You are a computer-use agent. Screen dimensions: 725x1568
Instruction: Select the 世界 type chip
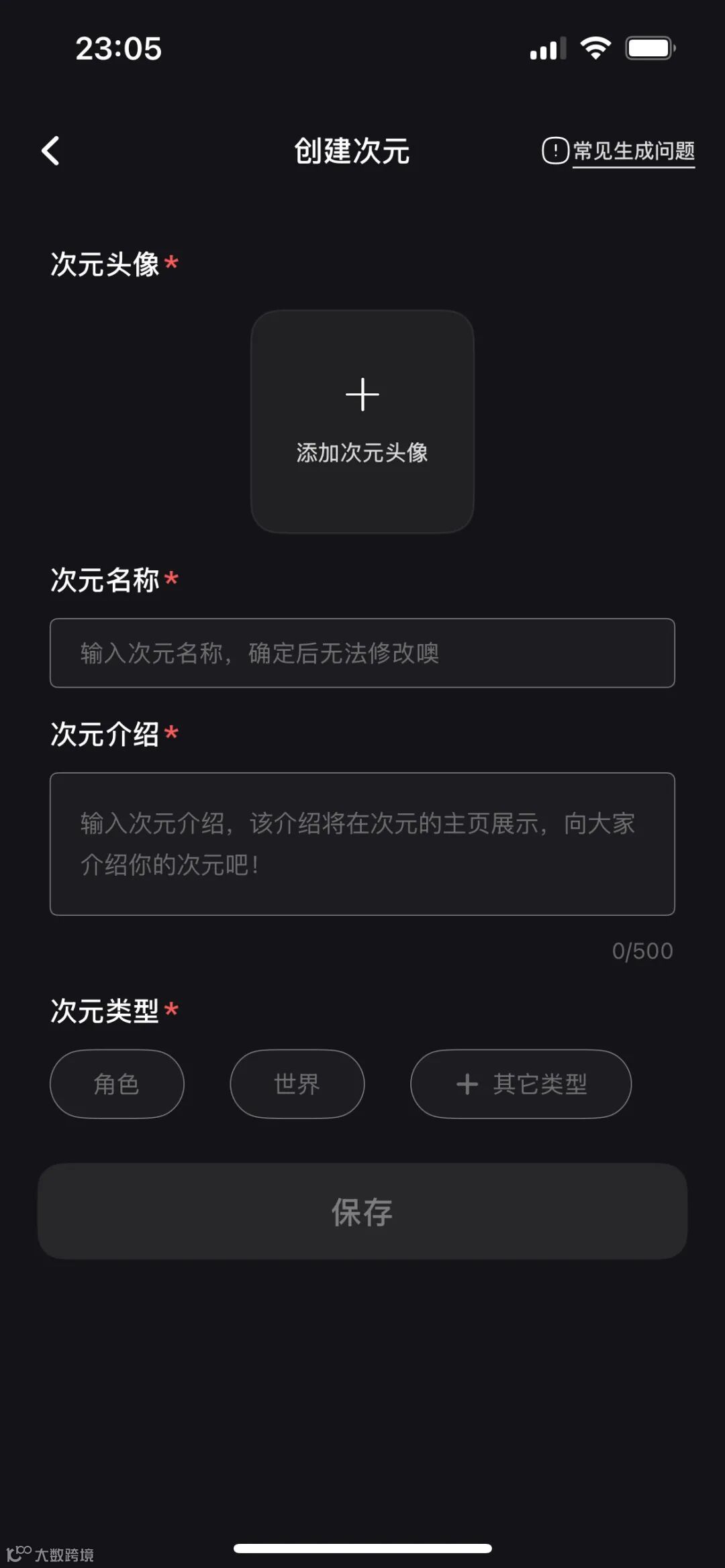click(297, 1084)
